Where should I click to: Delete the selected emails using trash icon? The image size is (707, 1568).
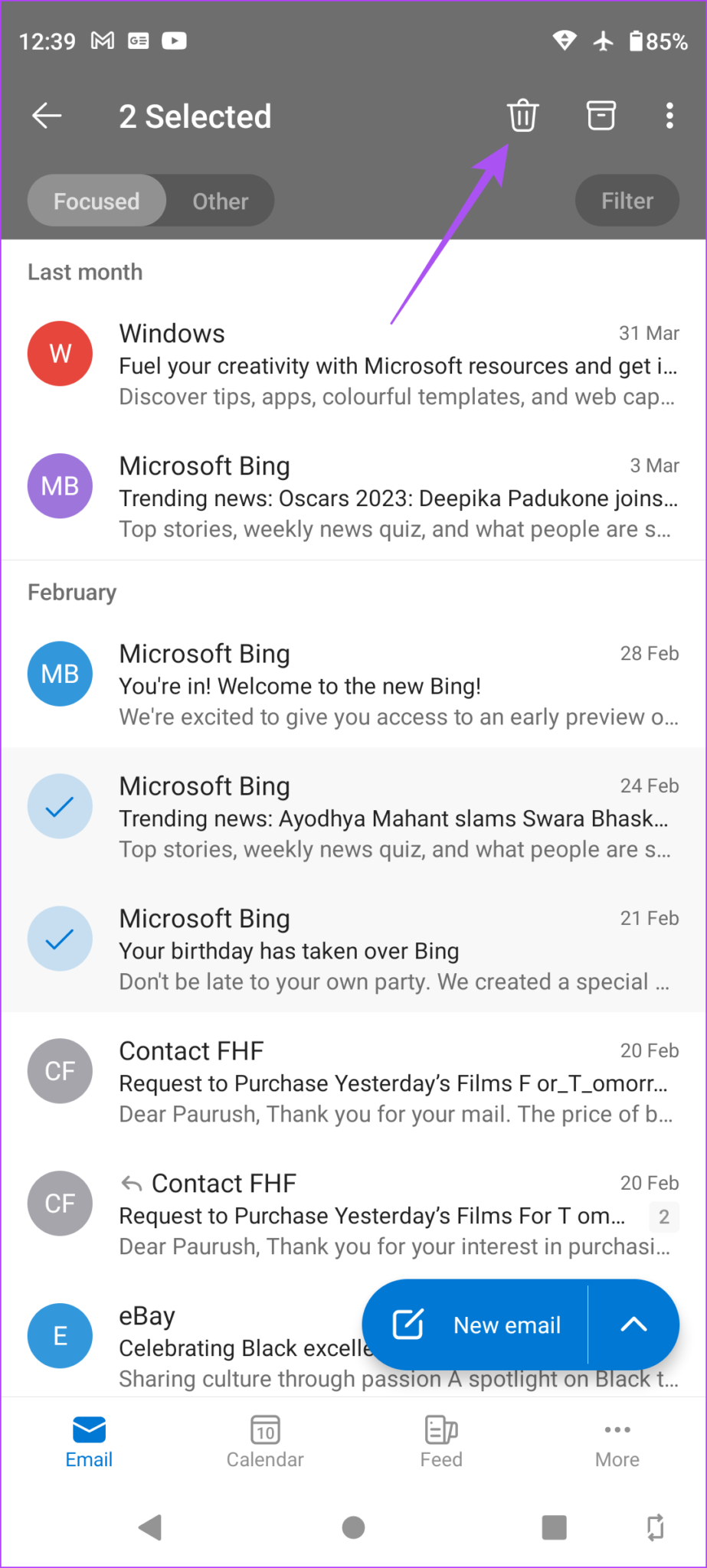pos(522,116)
